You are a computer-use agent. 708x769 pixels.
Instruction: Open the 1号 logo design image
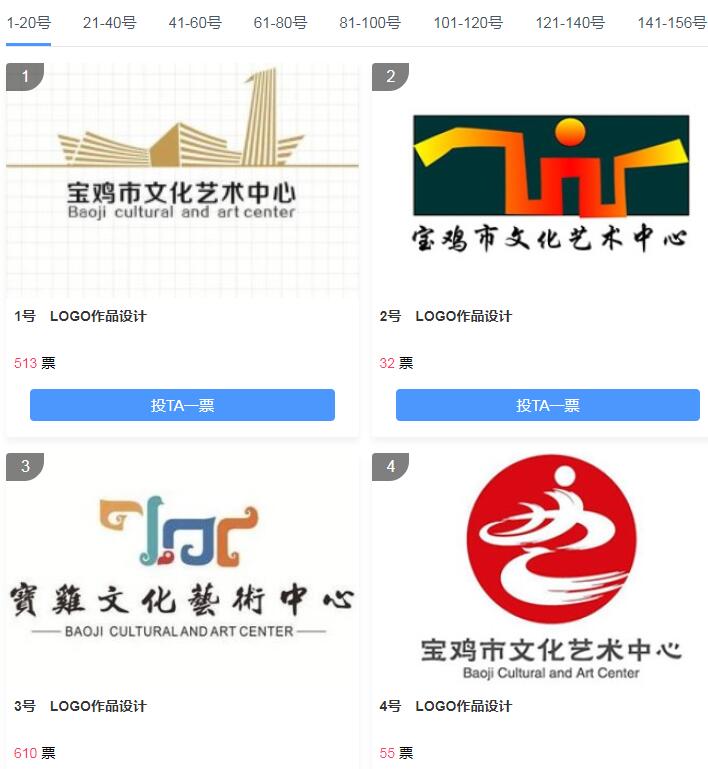[x=182, y=180]
